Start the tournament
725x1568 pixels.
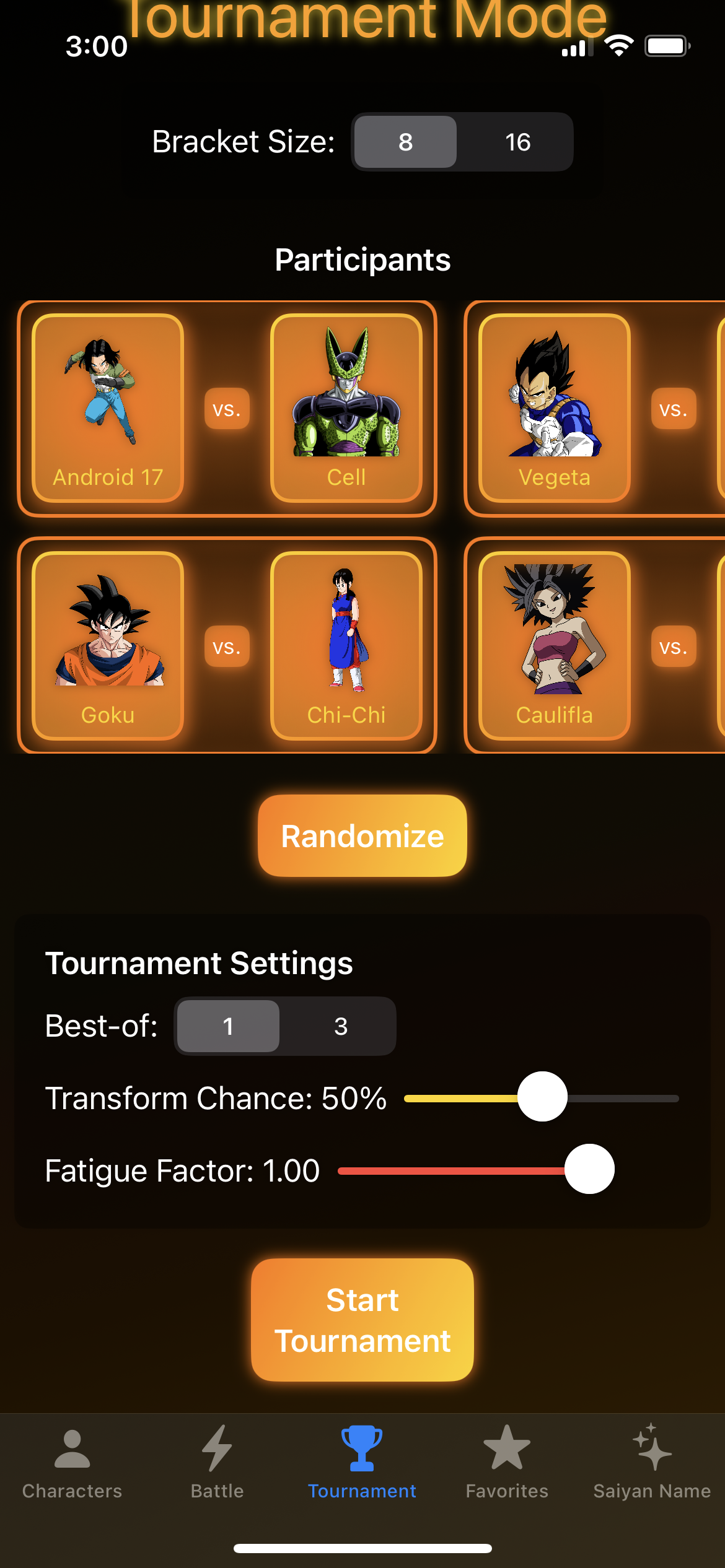[362, 1320]
